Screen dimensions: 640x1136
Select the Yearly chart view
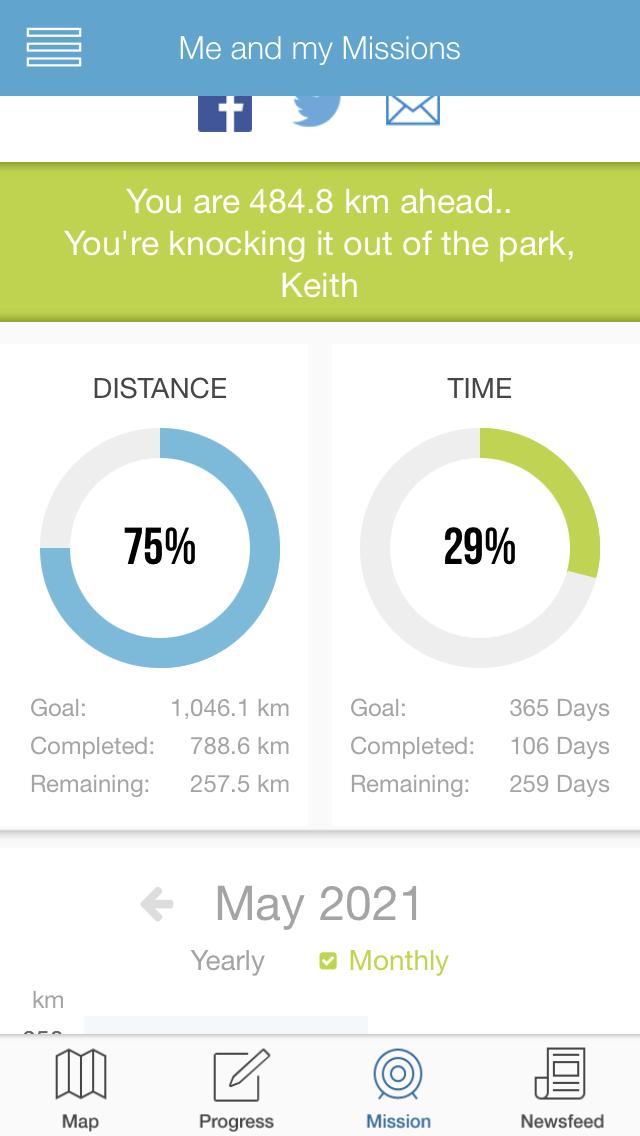coord(228,961)
